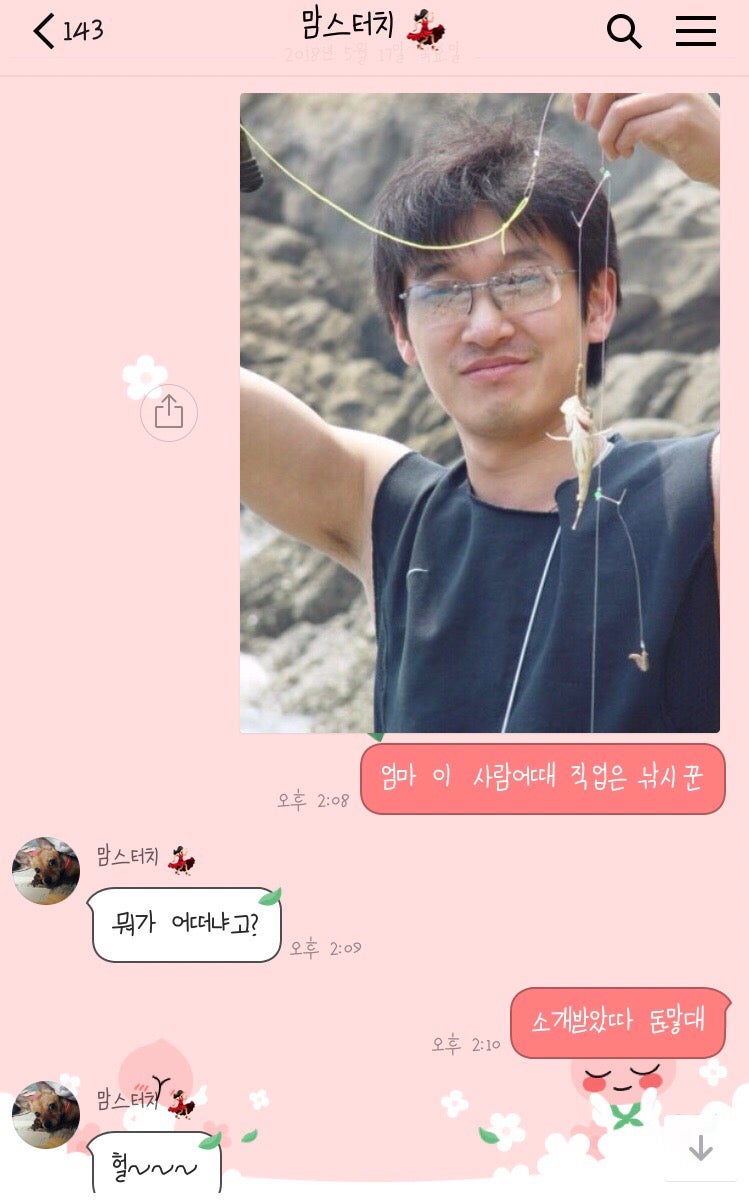
Task: Share the sent photo
Action: [169, 412]
